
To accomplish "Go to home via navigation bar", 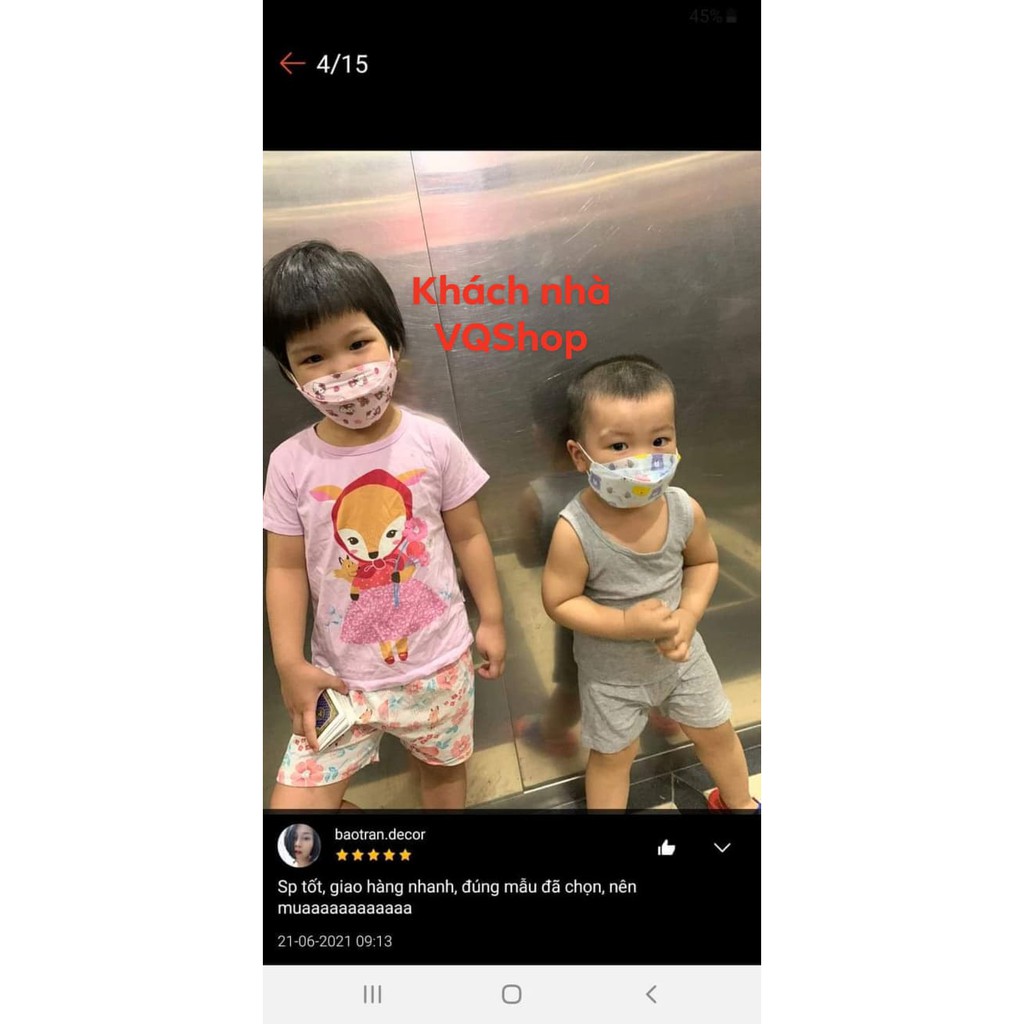I will pyautogui.click(x=511, y=994).
